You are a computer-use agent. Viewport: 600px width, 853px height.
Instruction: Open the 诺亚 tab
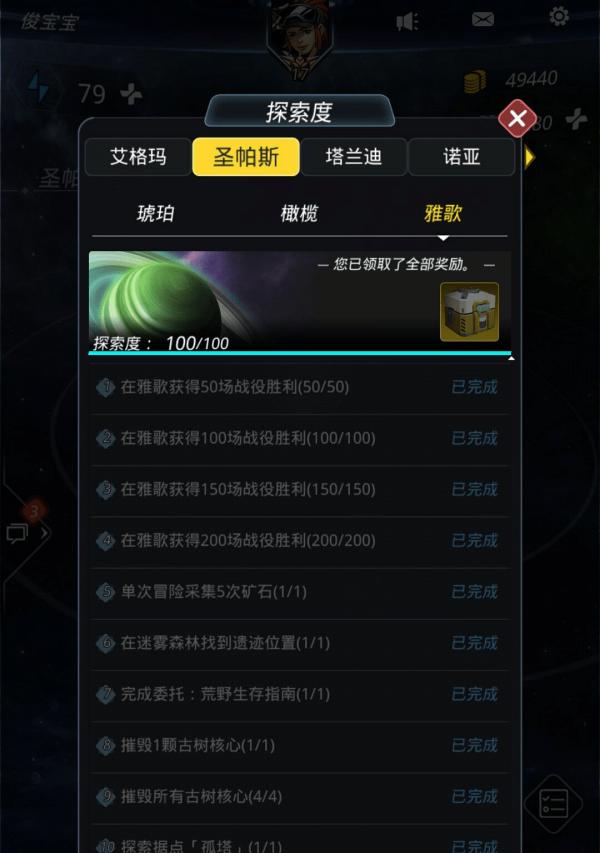(x=461, y=158)
